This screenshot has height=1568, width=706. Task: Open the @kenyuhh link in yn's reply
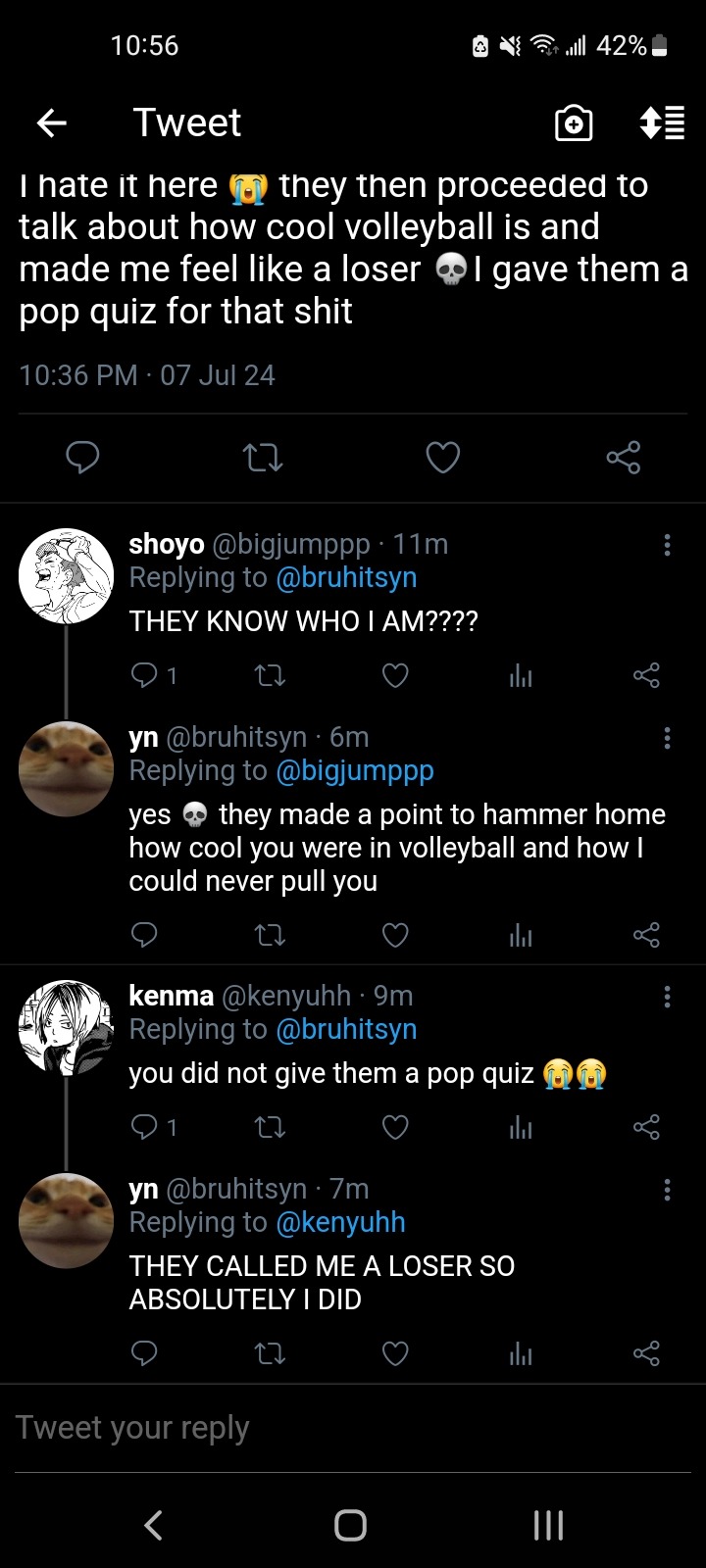click(x=340, y=1222)
